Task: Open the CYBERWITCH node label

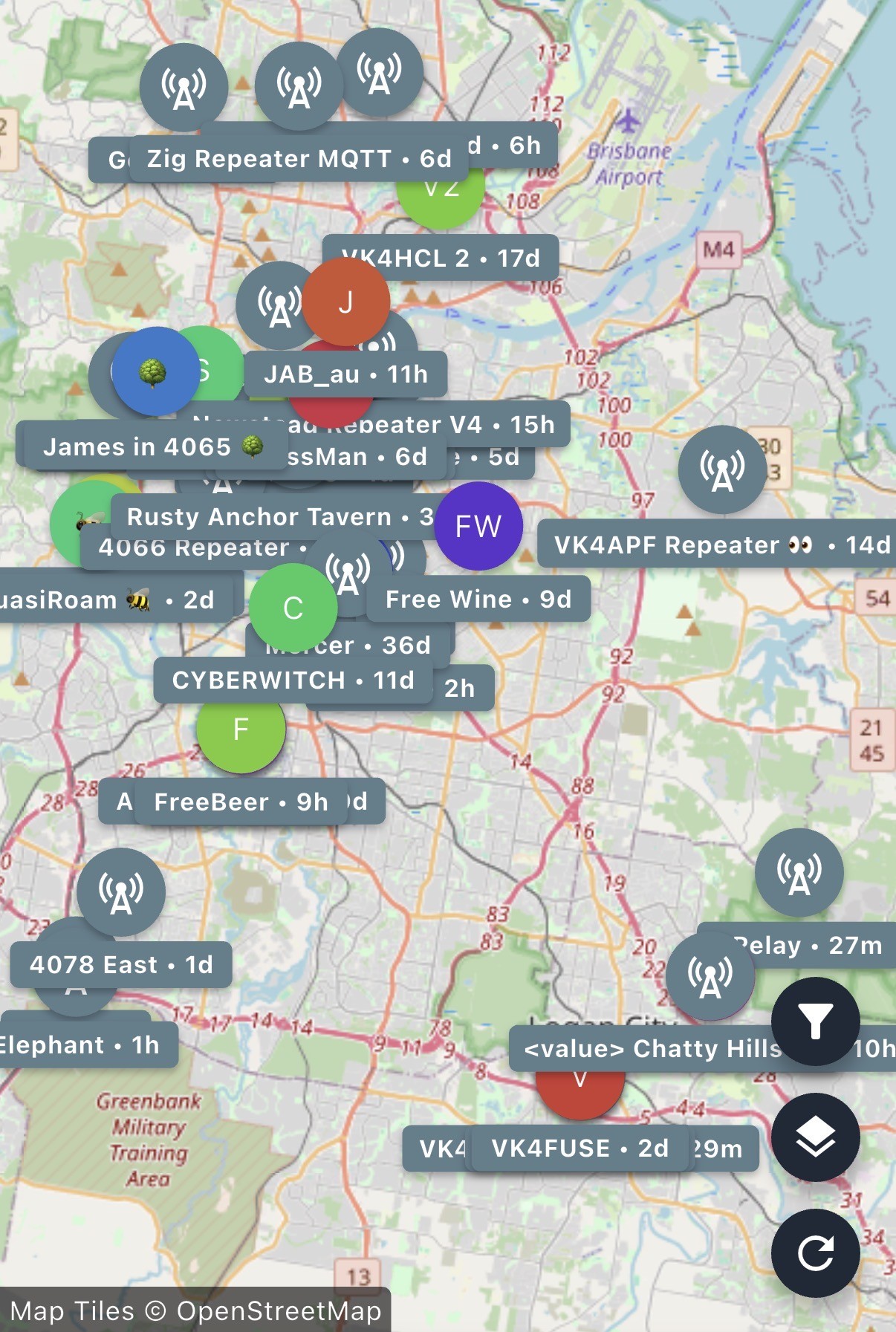Action: 293,680
